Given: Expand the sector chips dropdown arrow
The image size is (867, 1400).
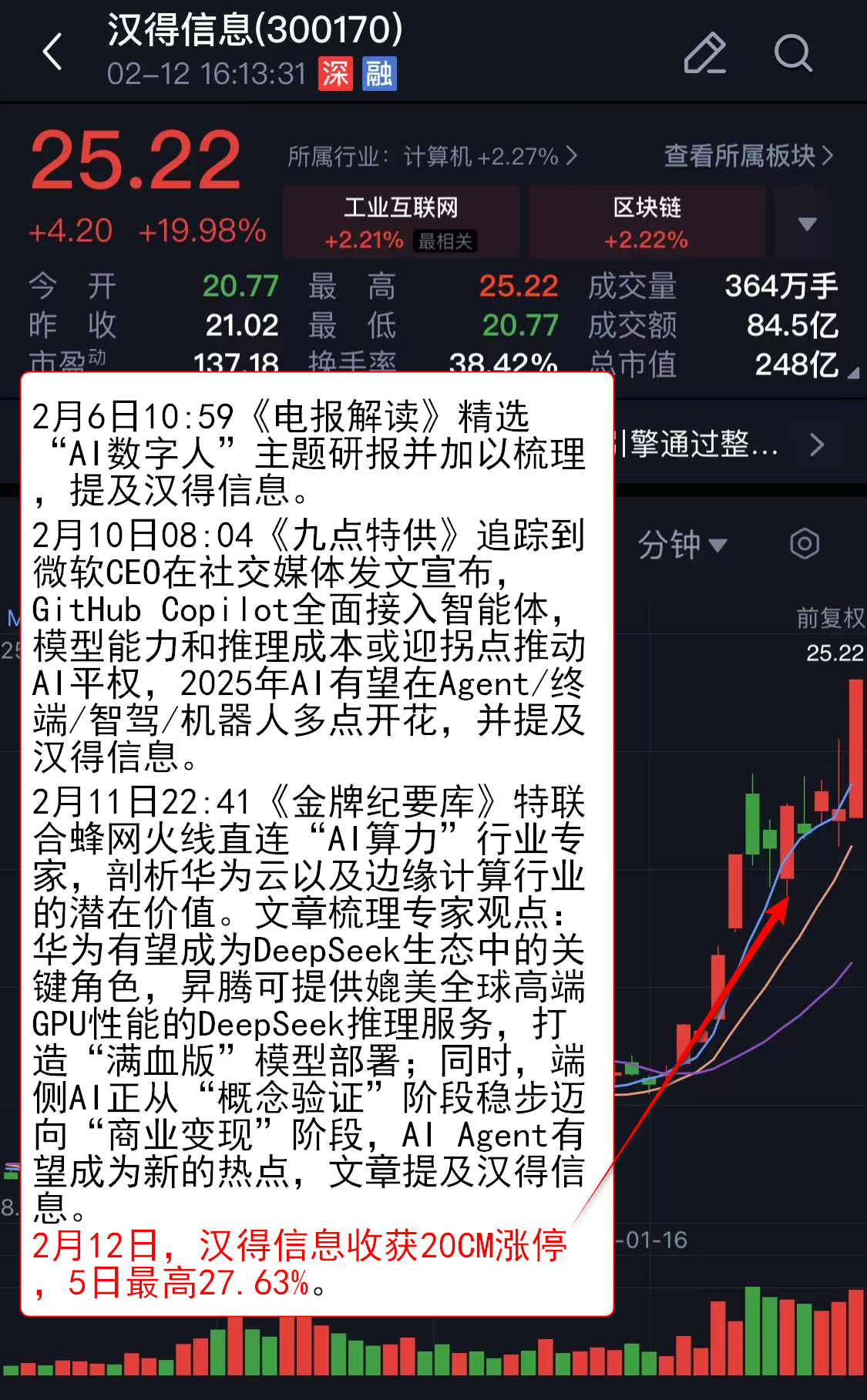Looking at the screenshot, I should pyautogui.click(x=807, y=223).
